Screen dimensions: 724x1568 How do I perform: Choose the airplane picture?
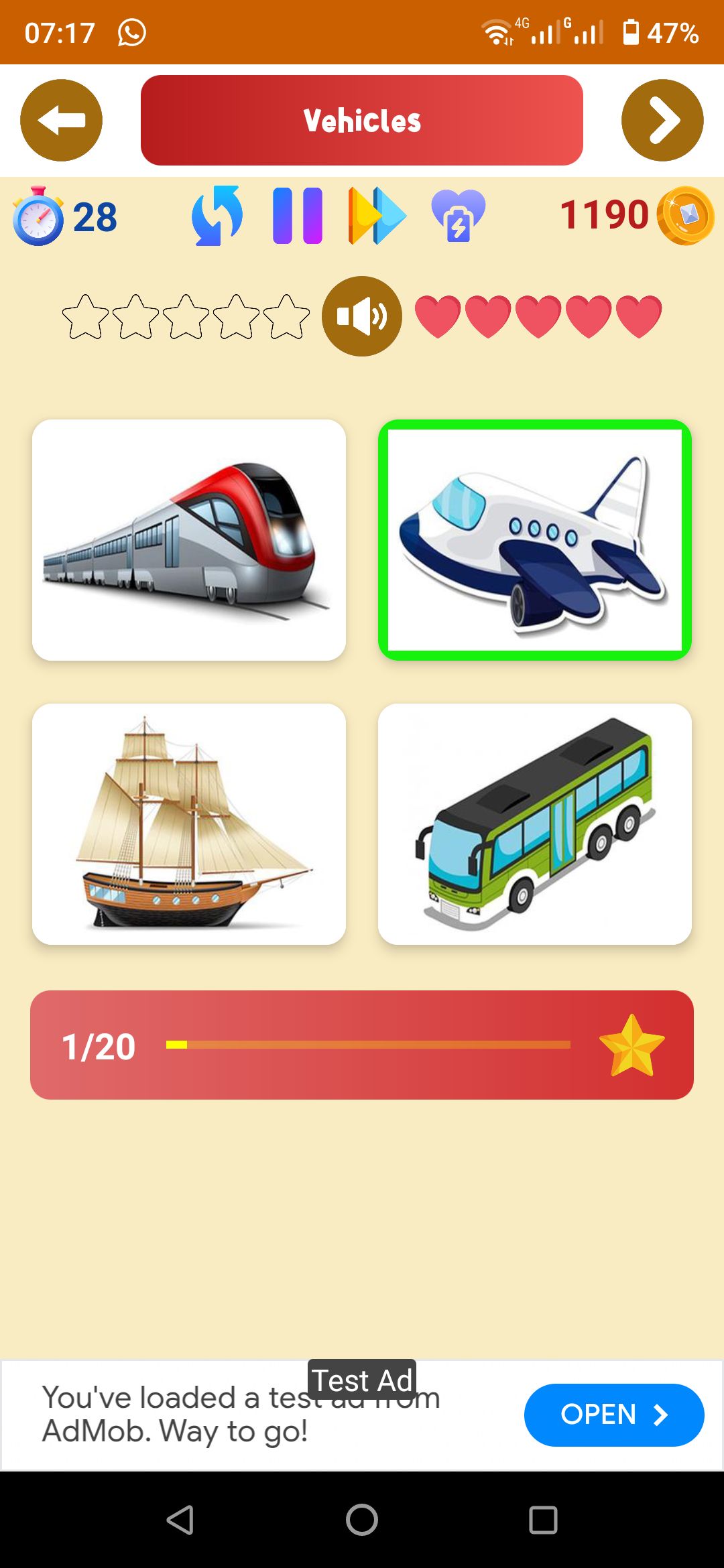click(535, 540)
